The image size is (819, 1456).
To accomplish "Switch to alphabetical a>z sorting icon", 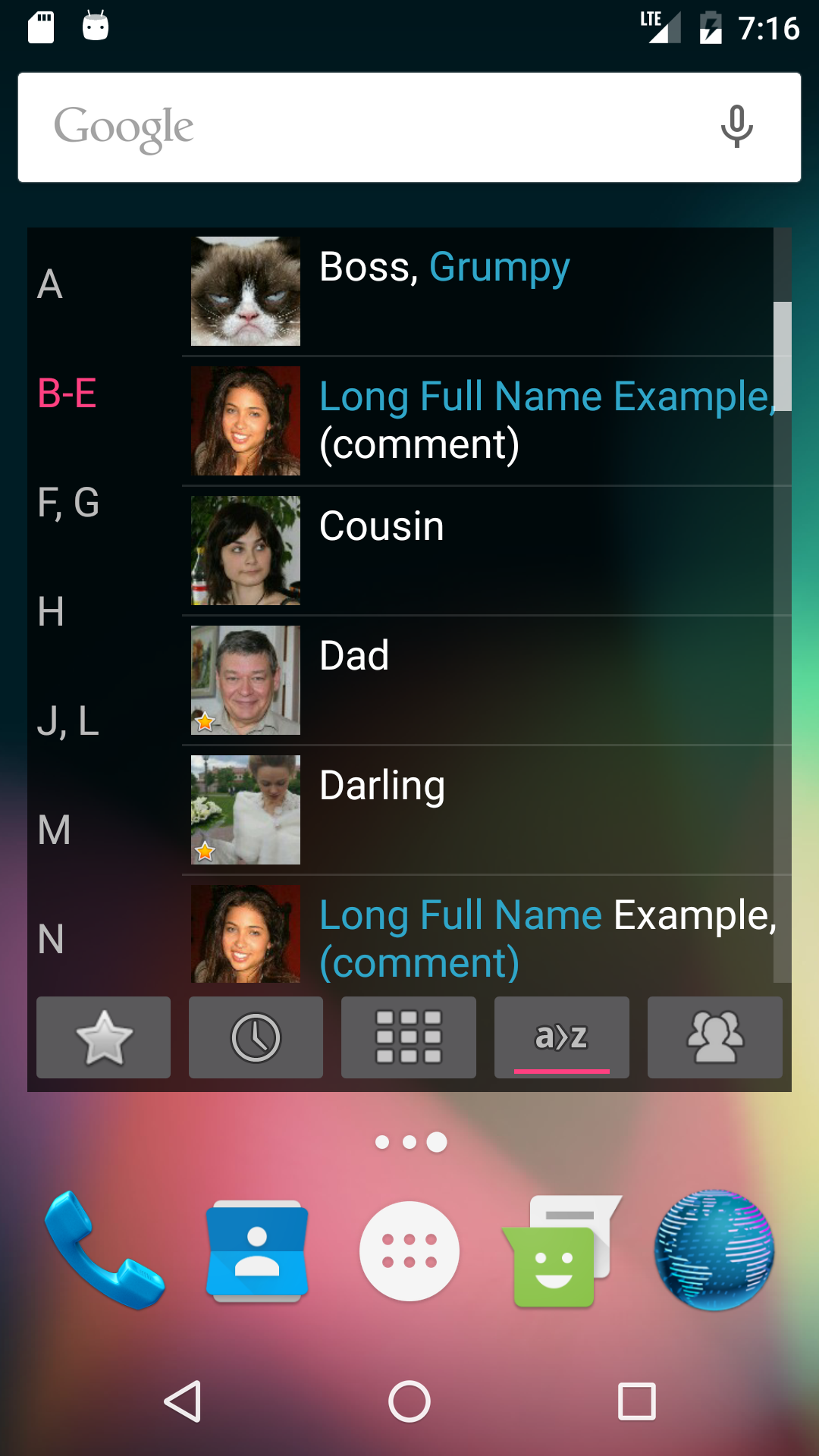I will tap(561, 1037).
